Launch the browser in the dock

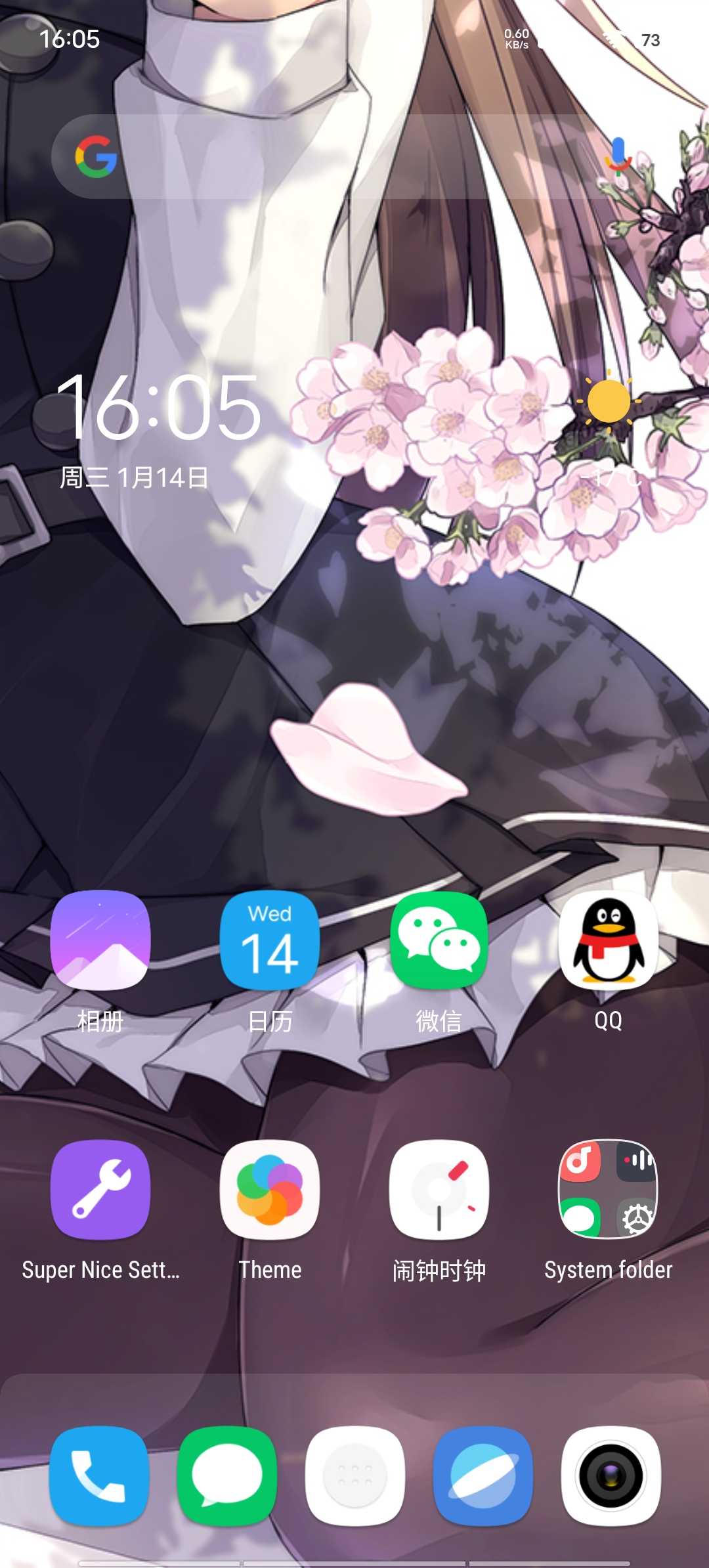point(483,1476)
